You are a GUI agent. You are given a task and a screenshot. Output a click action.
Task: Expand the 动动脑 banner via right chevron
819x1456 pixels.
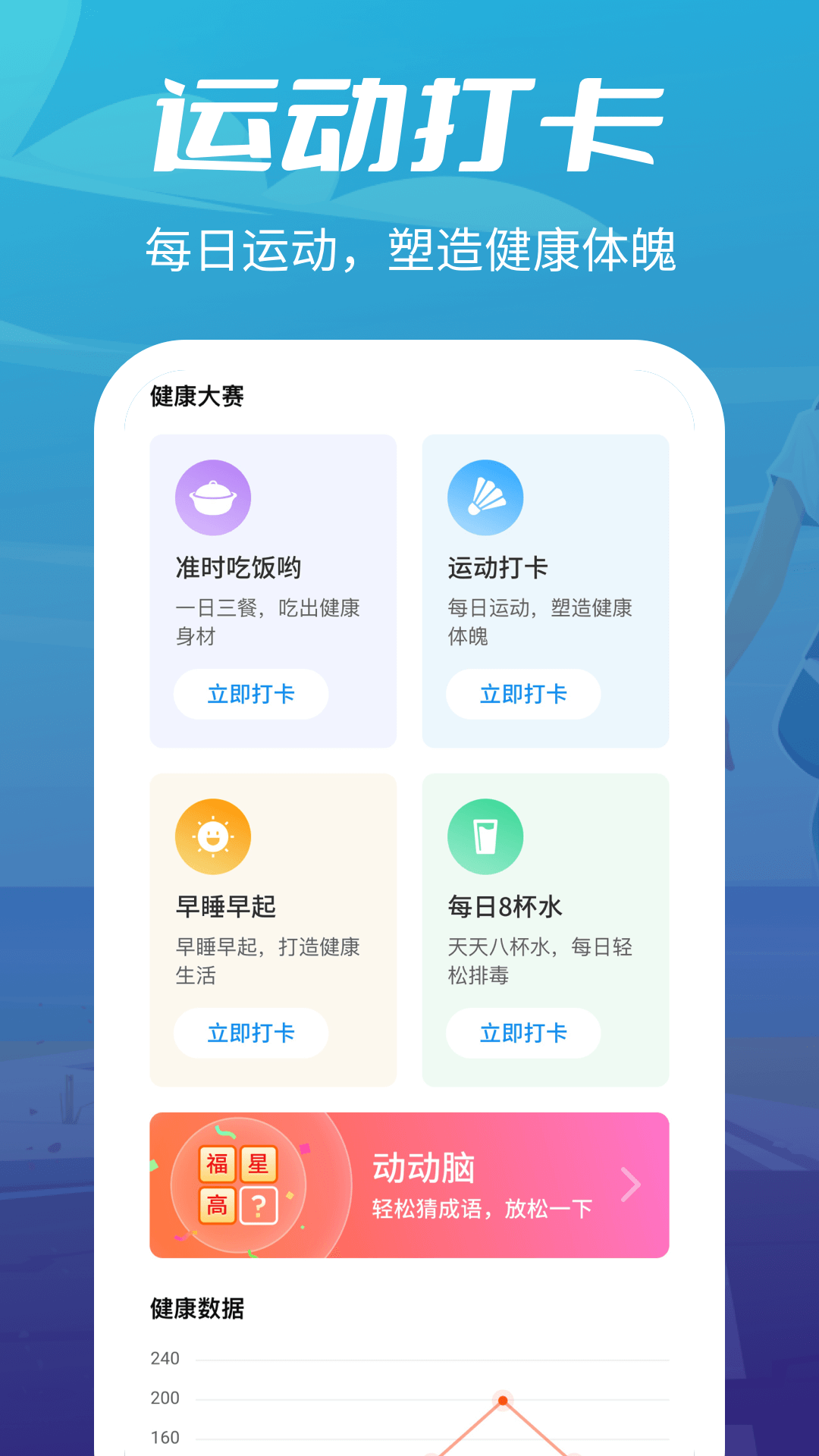pyautogui.click(x=629, y=1184)
